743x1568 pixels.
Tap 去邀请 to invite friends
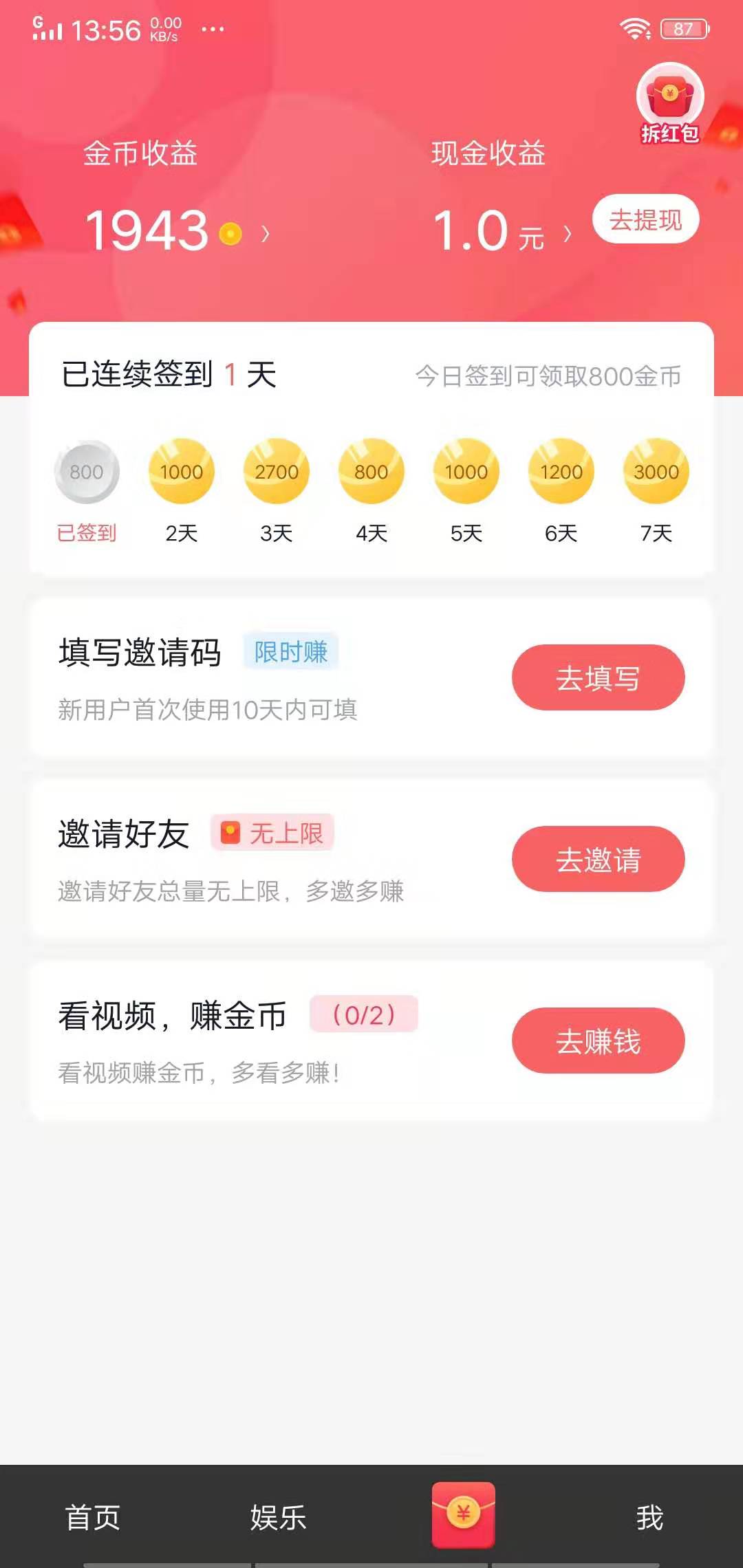[598, 859]
